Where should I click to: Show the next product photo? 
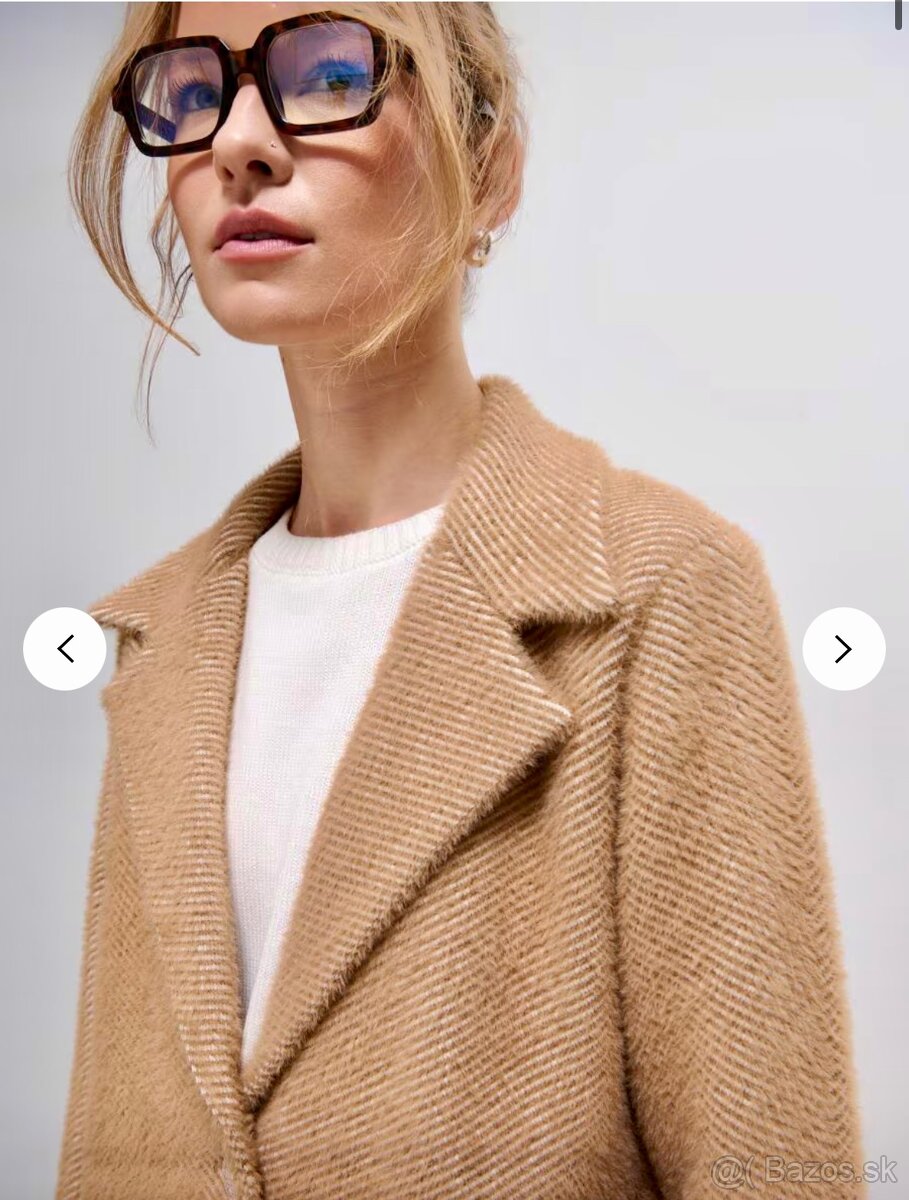point(843,649)
